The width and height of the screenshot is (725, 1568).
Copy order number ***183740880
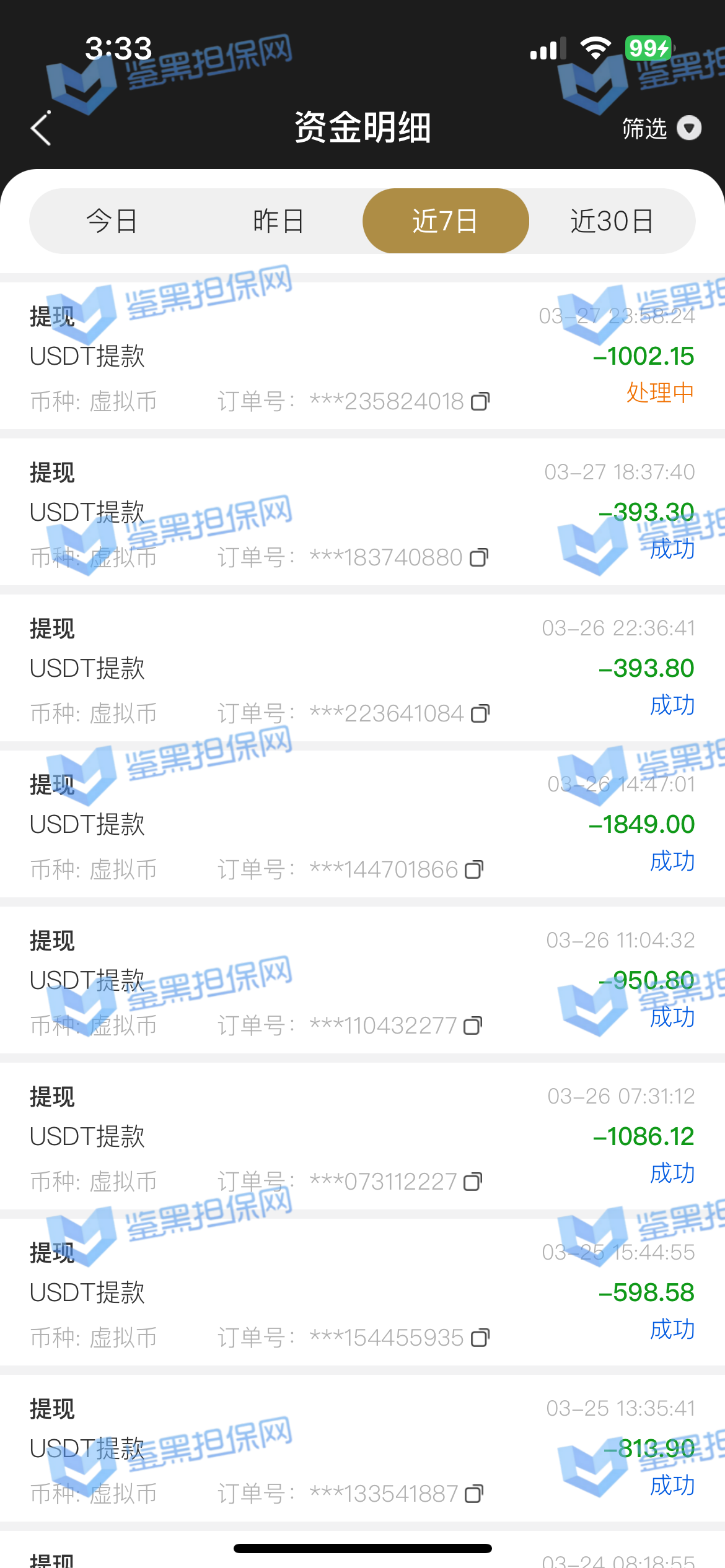(x=479, y=558)
